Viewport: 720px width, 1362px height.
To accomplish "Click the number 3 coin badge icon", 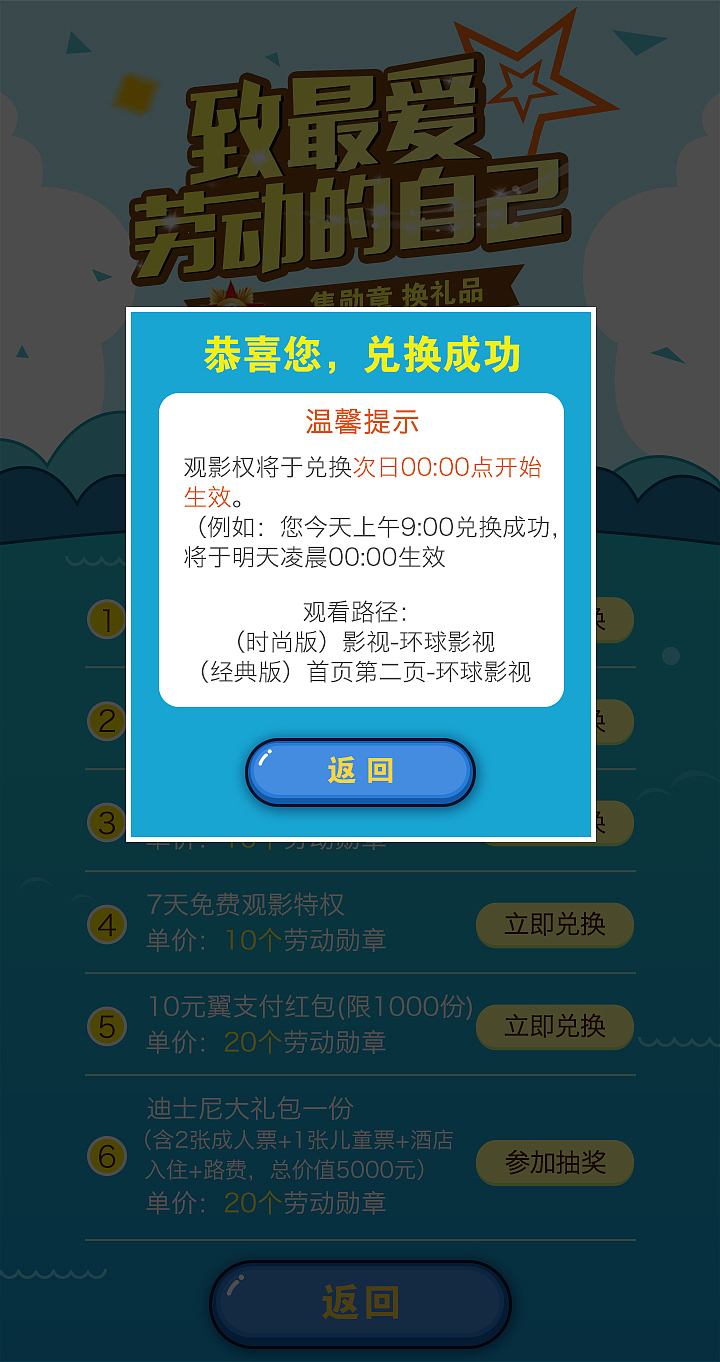I will (107, 824).
